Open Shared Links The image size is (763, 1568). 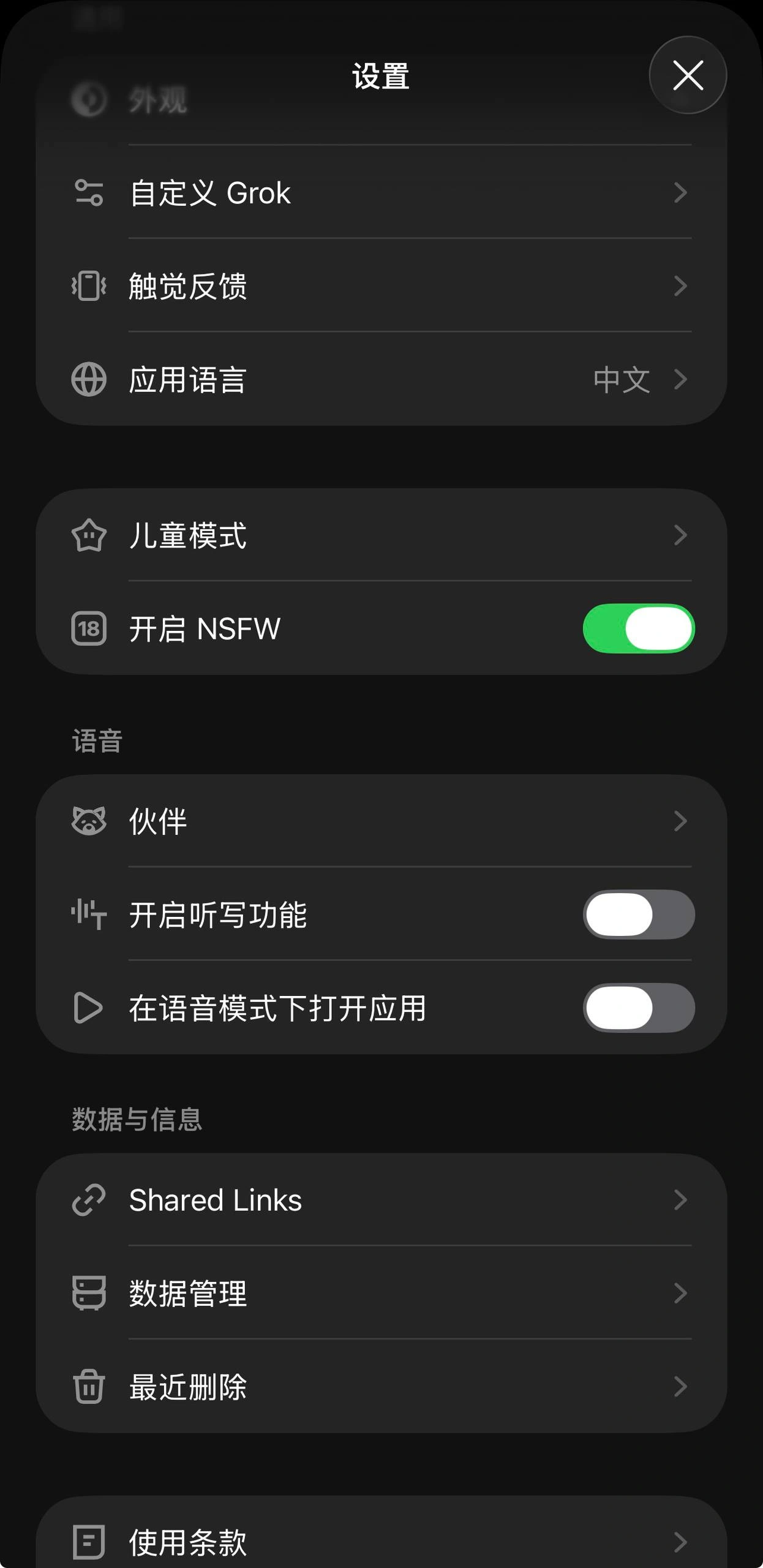[381, 1200]
